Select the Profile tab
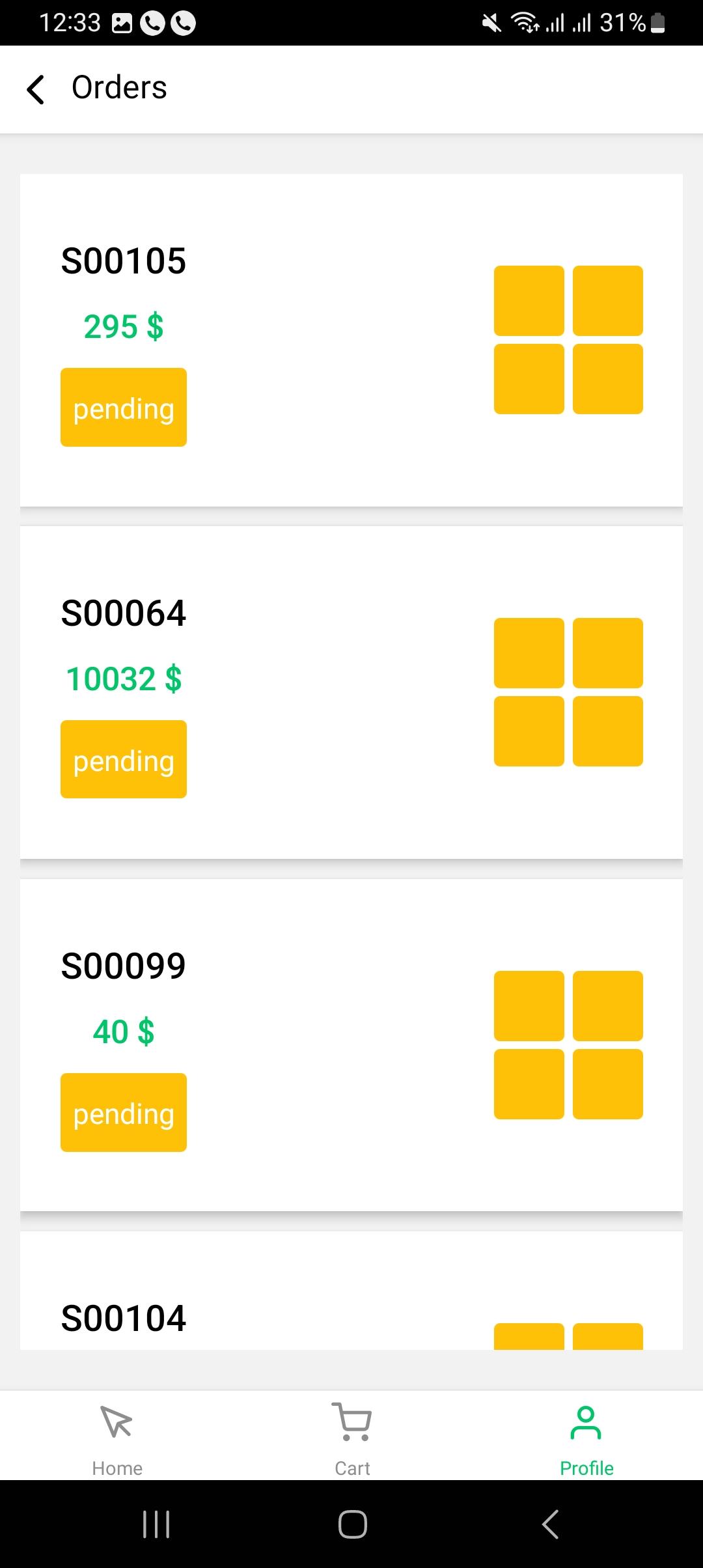The height and width of the screenshot is (1568, 703). pos(586,1440)
